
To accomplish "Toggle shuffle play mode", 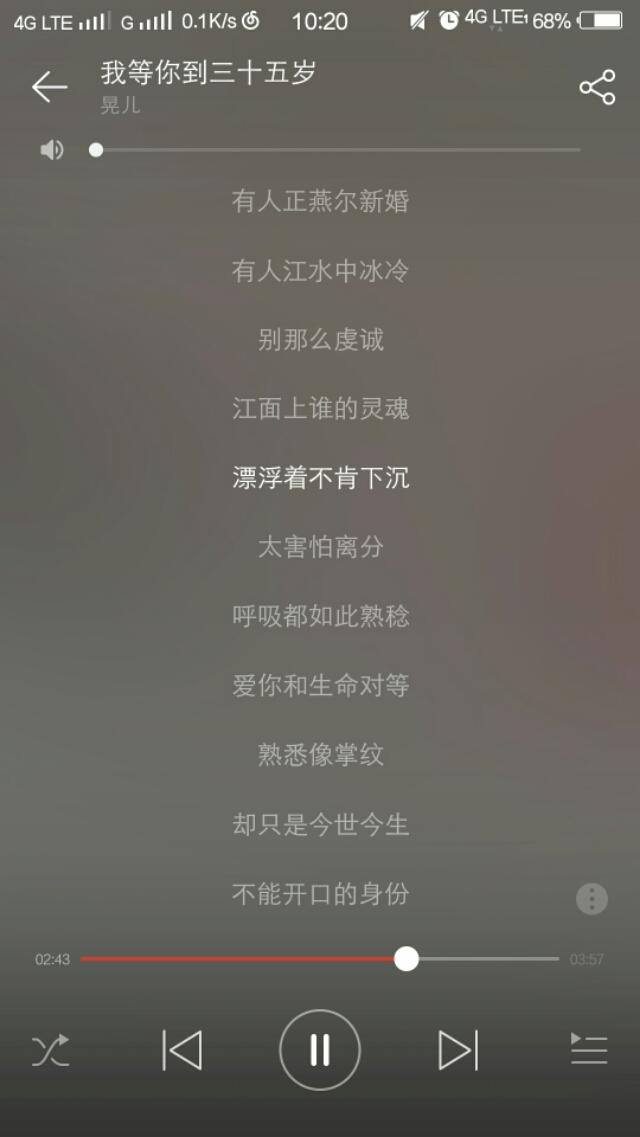I will click(x=51, y=1050).
